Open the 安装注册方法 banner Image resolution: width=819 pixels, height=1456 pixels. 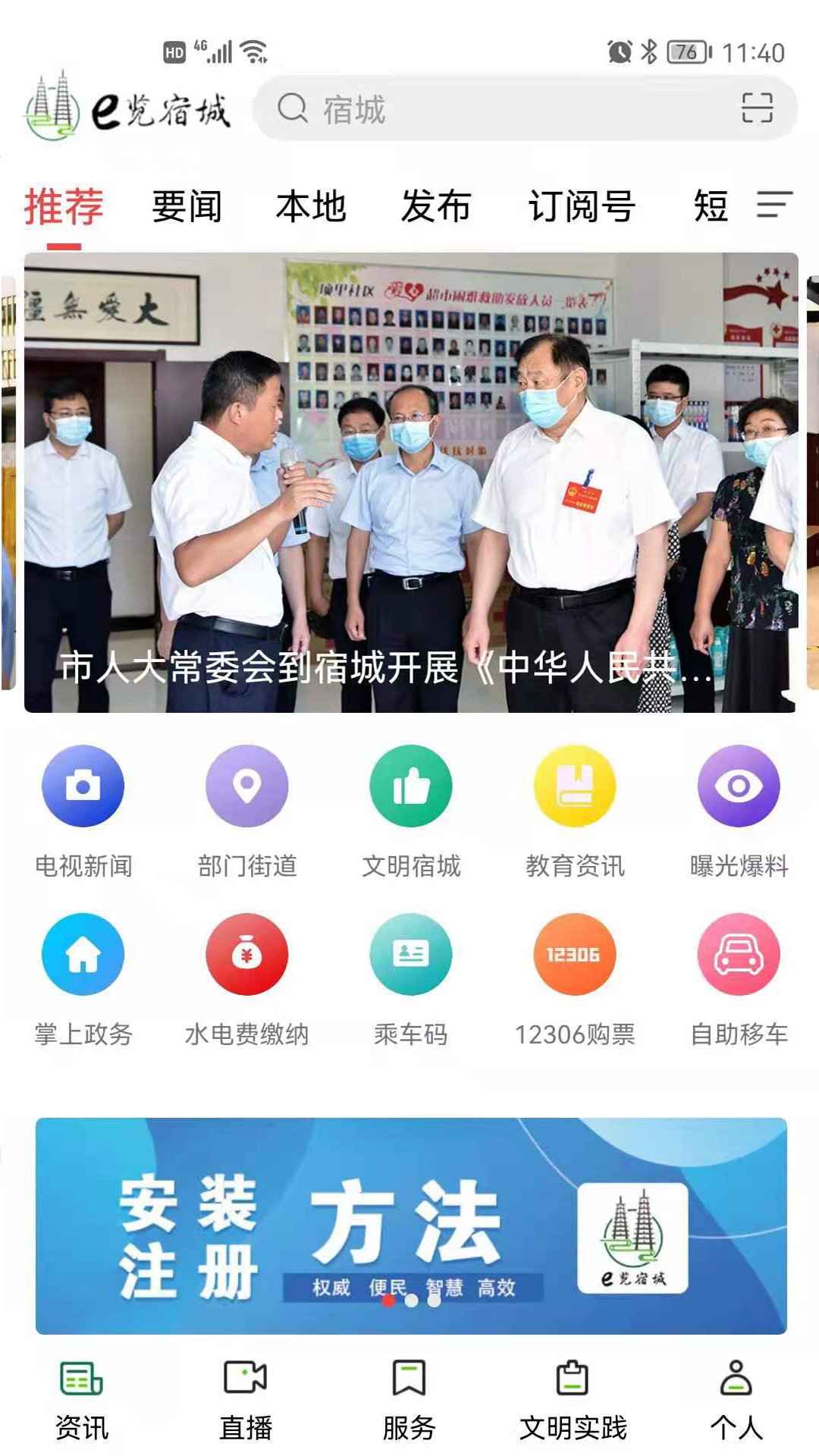click(410, 1225)
